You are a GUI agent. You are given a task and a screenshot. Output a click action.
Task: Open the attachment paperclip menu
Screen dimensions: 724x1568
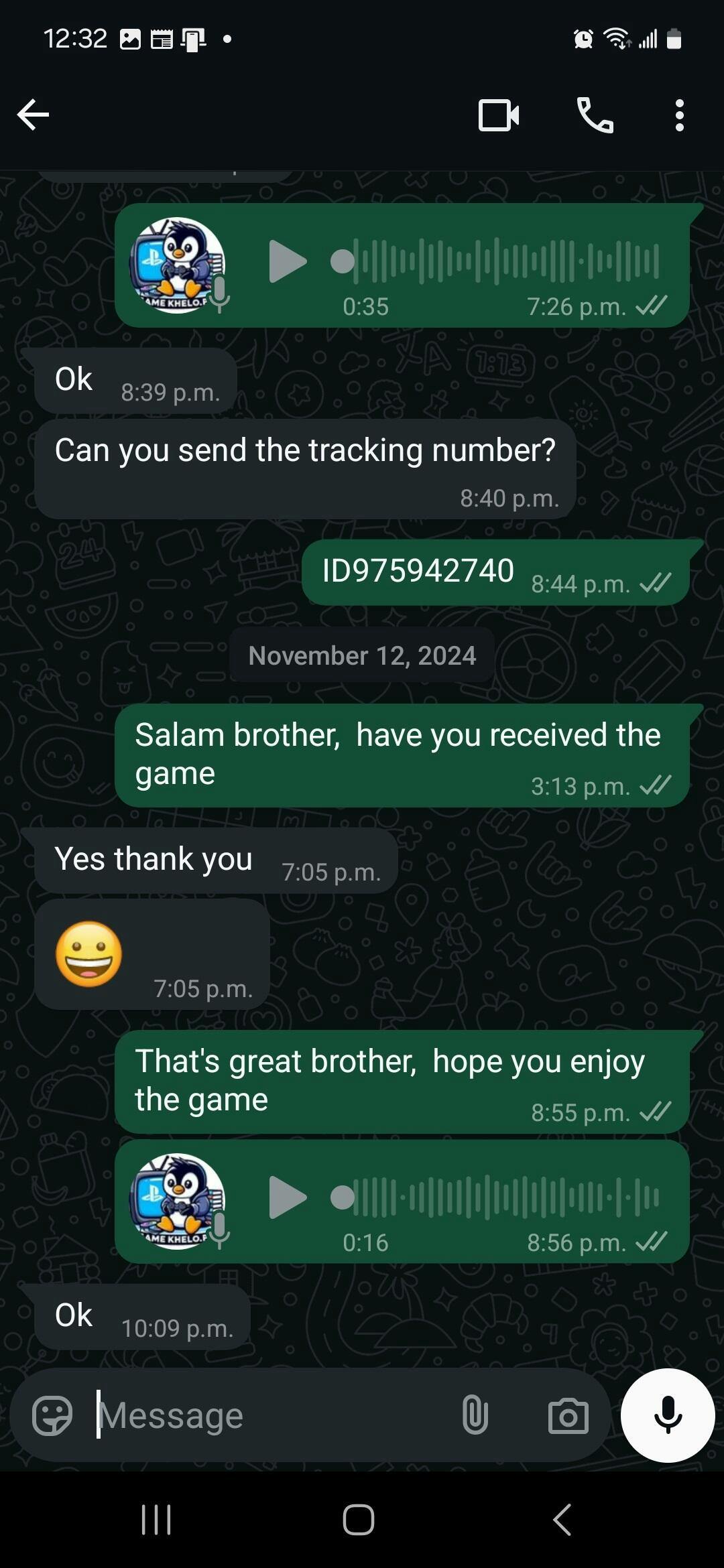tap(475, 1415)
